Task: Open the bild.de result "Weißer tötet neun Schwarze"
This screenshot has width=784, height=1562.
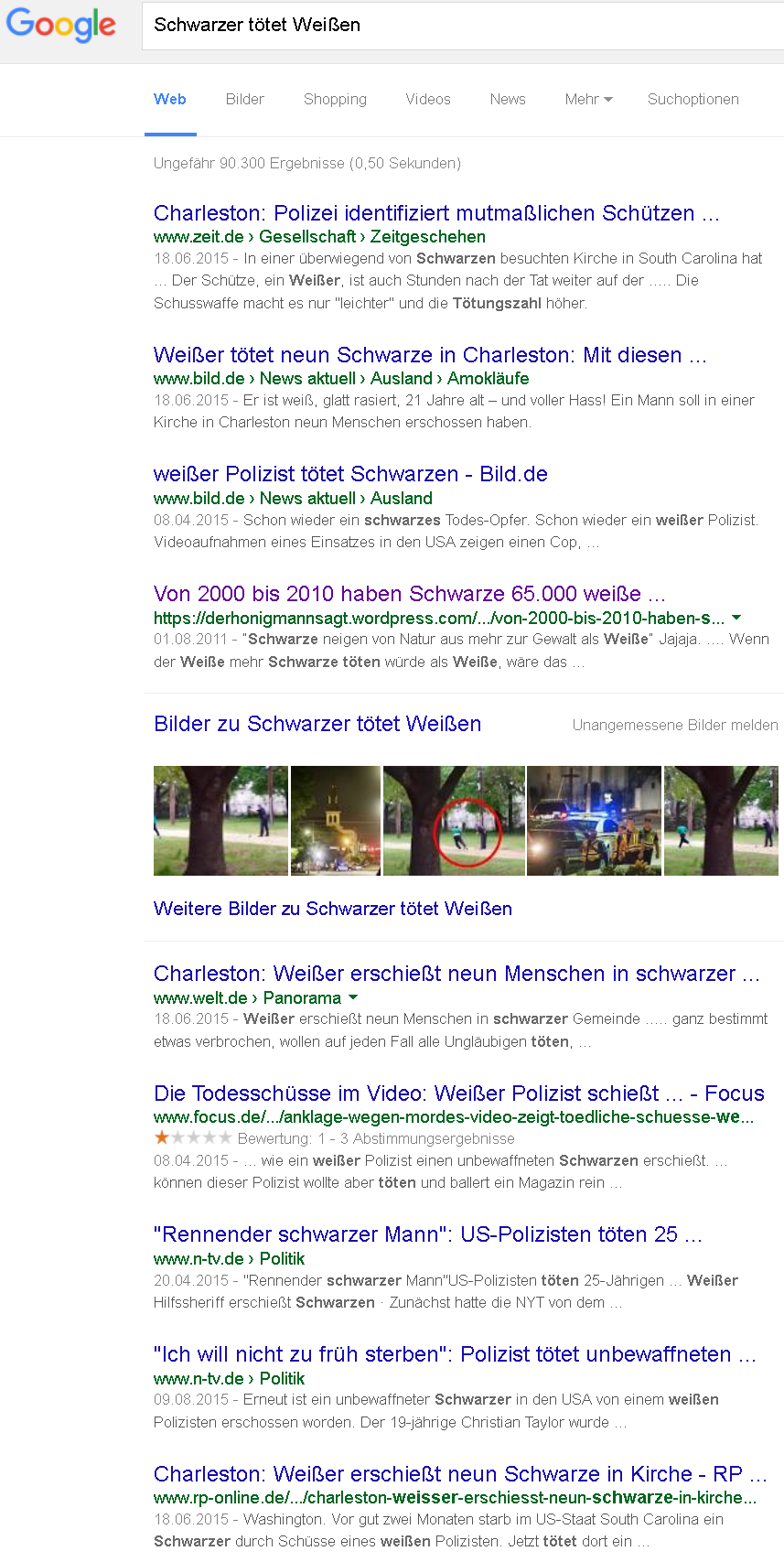Action: 429,355
